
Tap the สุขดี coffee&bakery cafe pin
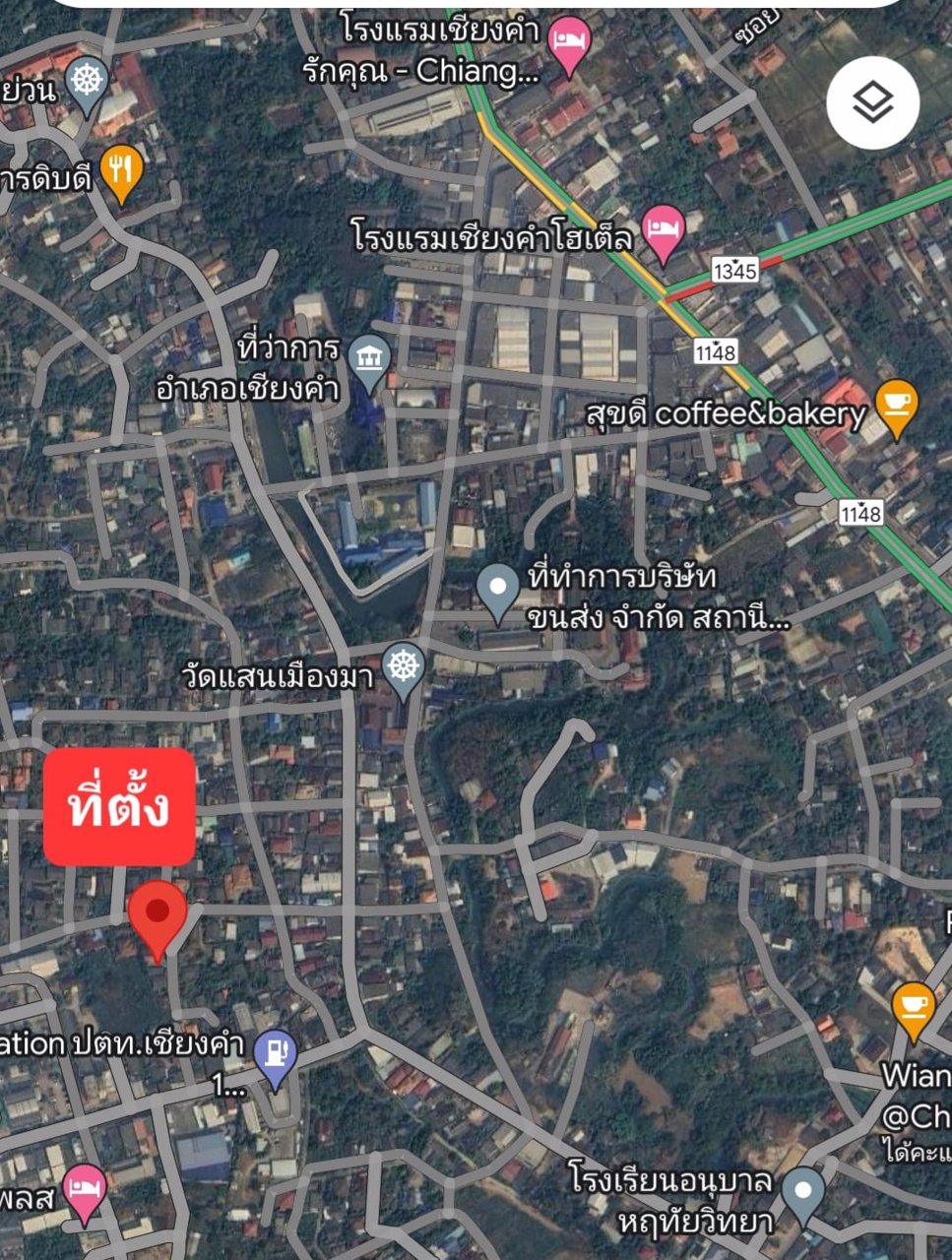(896, 405)
